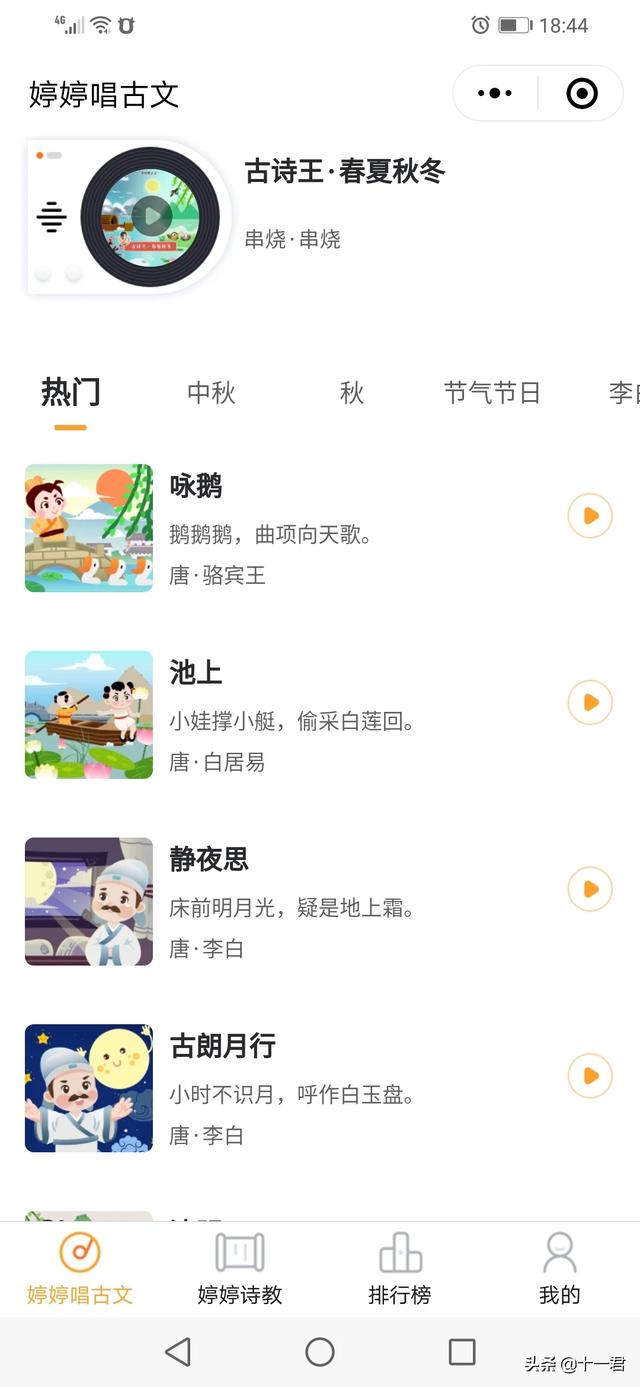
Task: Close the mini program with the target icon
Action: pyautogui.click(x=582, y=93)
